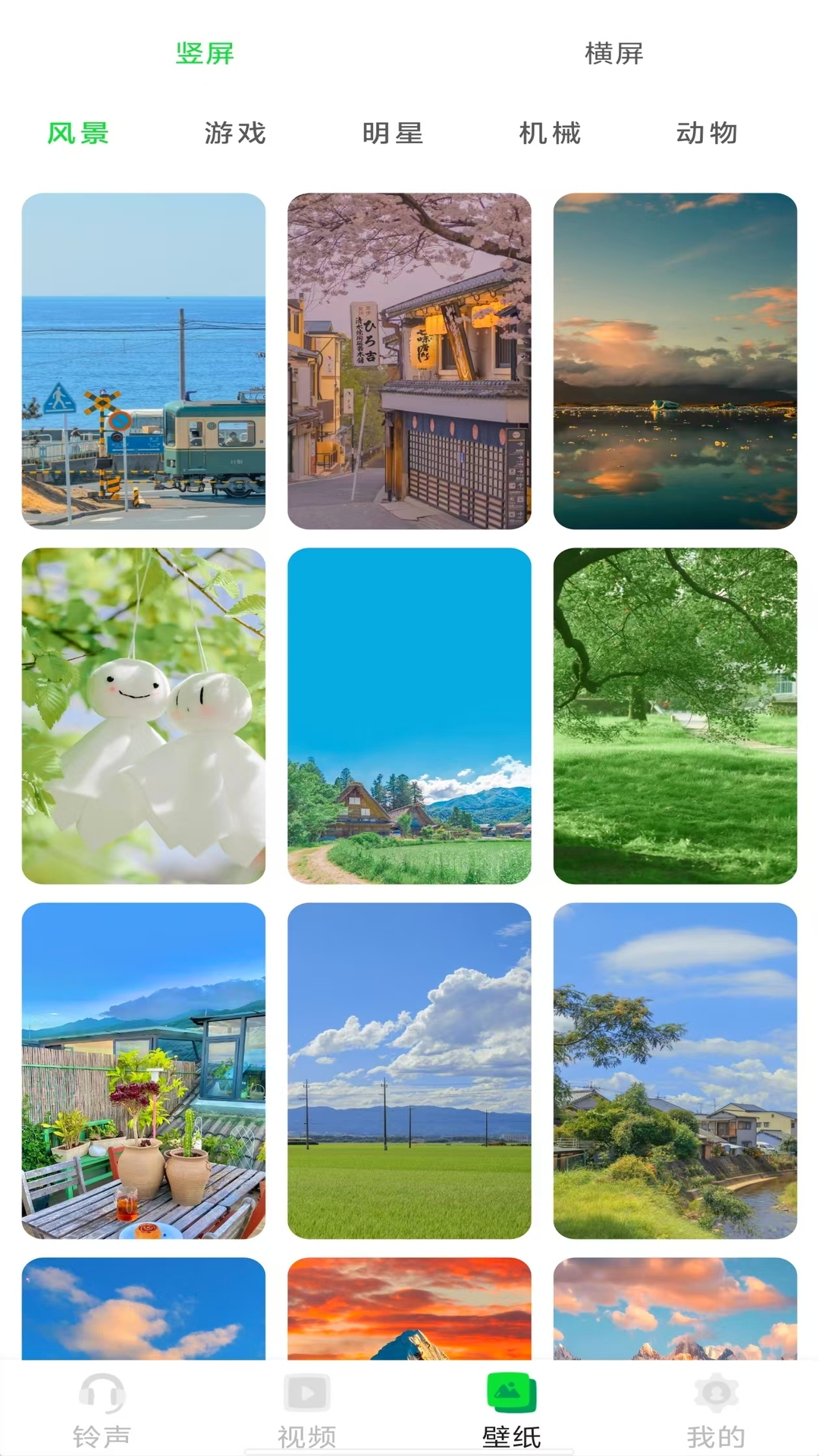Open the rooftop terrace potted plants wallpaper
Image resolution: width=819 pixels, height=1456 pixels.
pos(143,1071)
